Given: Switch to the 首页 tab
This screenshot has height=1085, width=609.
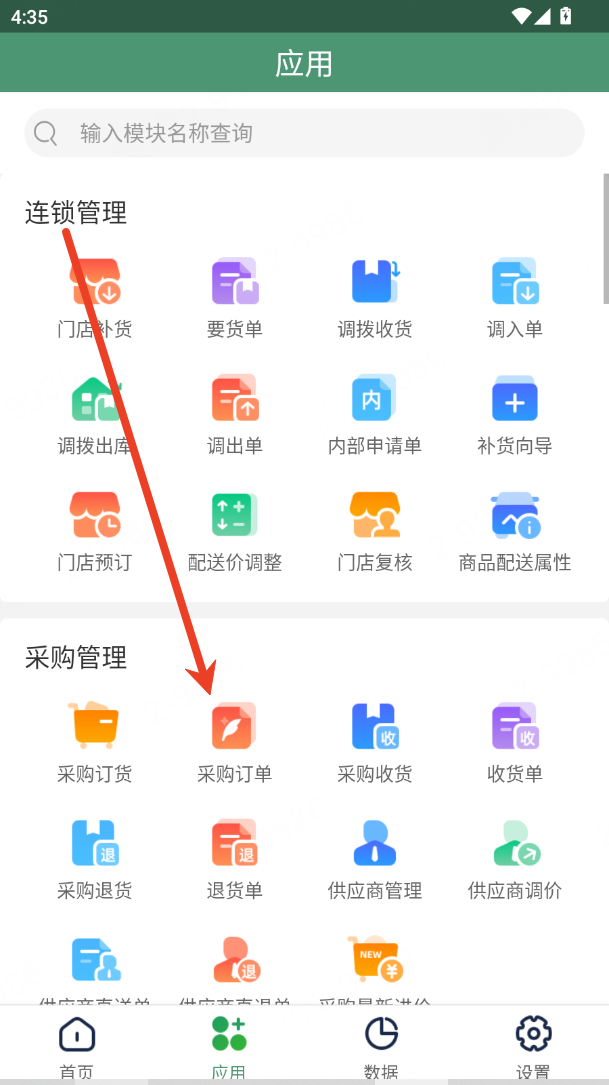Looking at the screenshot, I should [x=76, y=1045].
